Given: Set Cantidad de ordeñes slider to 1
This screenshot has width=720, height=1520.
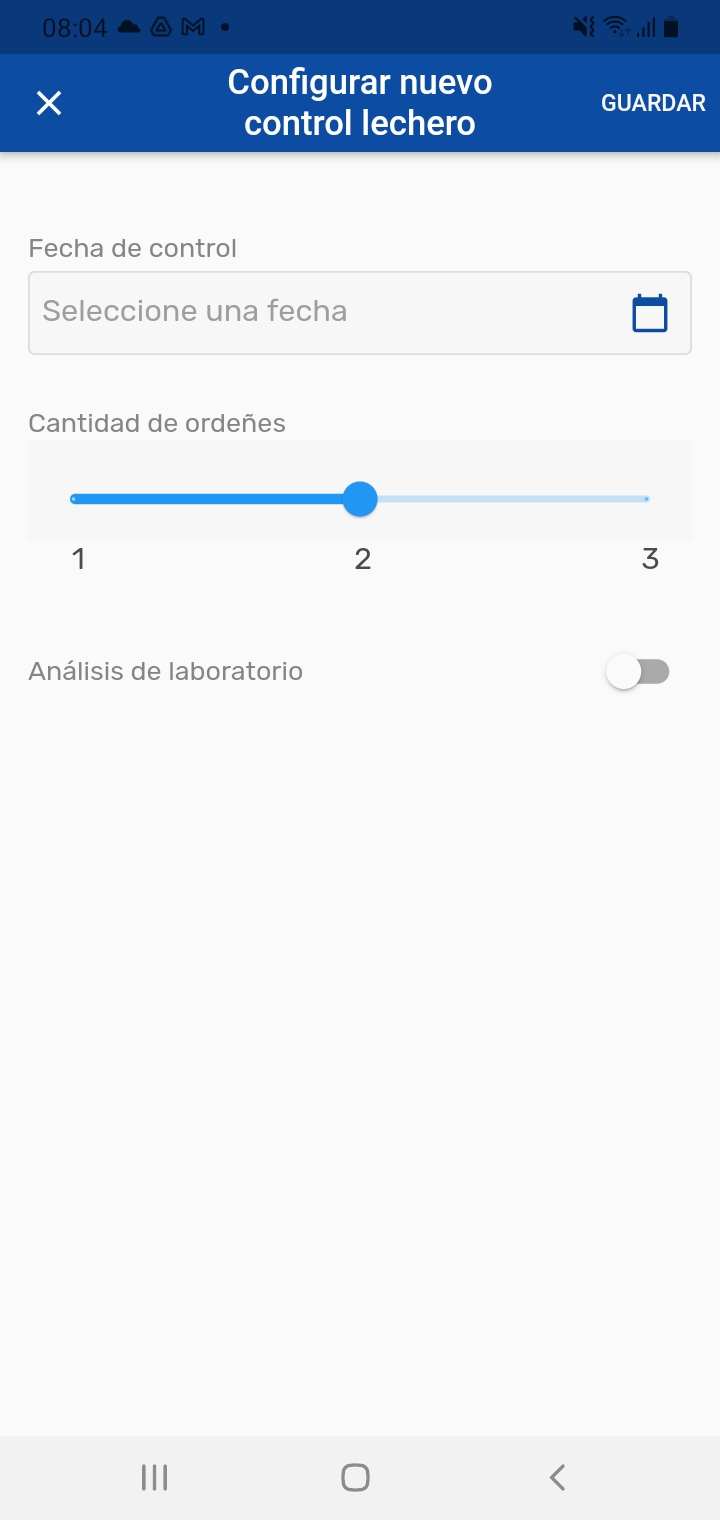Looking at the screenshot, I should pos(74,499).
